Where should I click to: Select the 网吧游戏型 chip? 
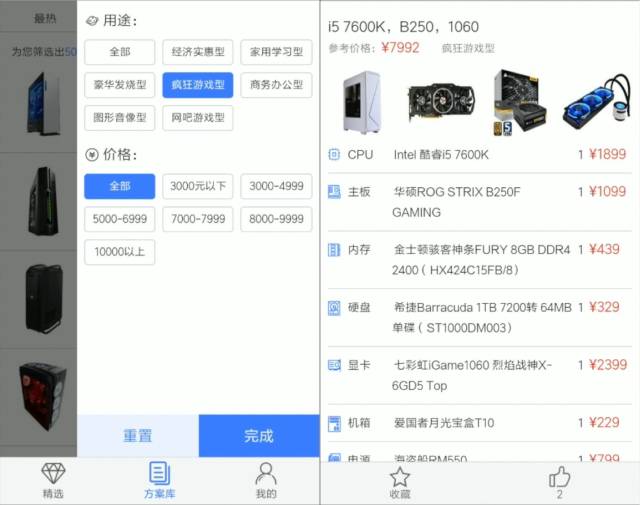pyautogui.click(x=198, y=118)
